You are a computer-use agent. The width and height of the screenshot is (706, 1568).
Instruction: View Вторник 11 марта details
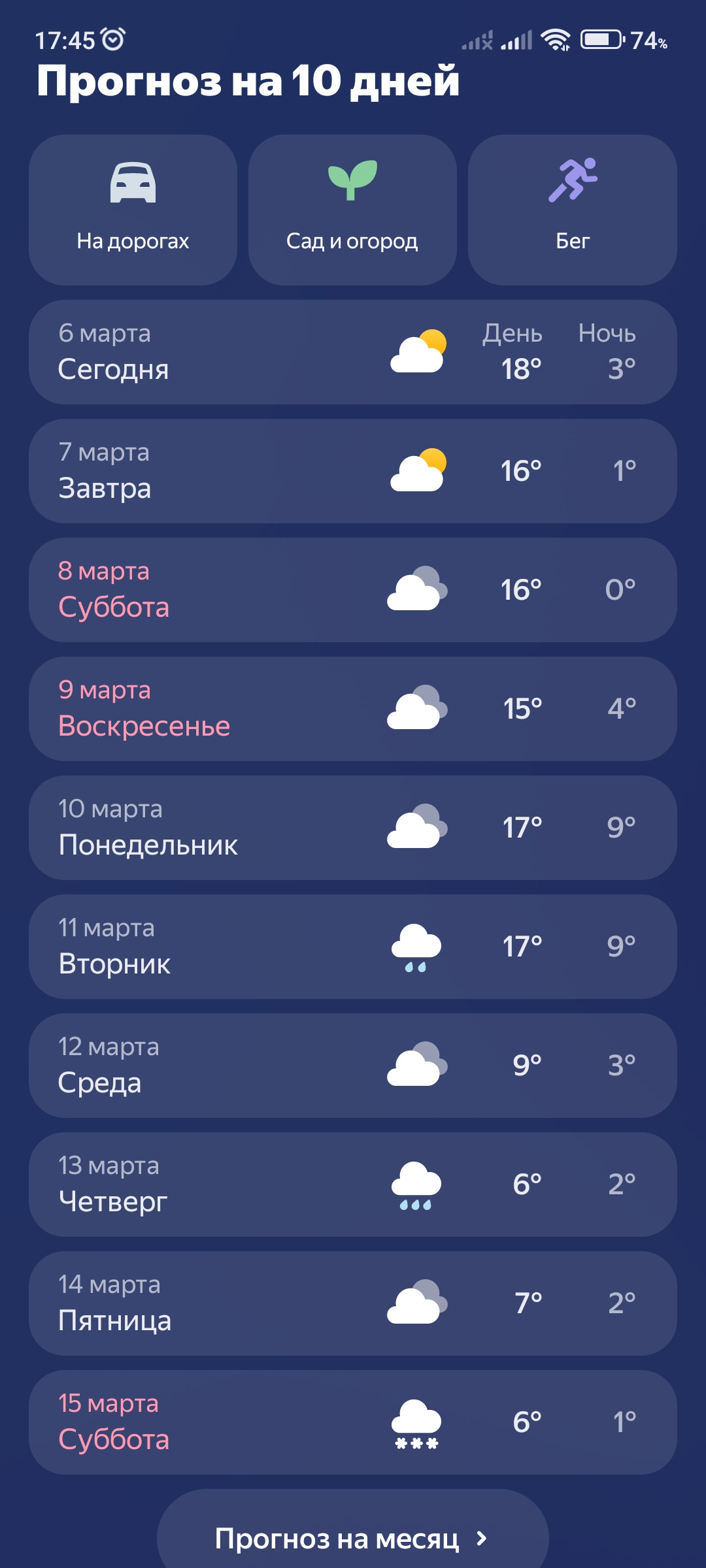point(352,947)
